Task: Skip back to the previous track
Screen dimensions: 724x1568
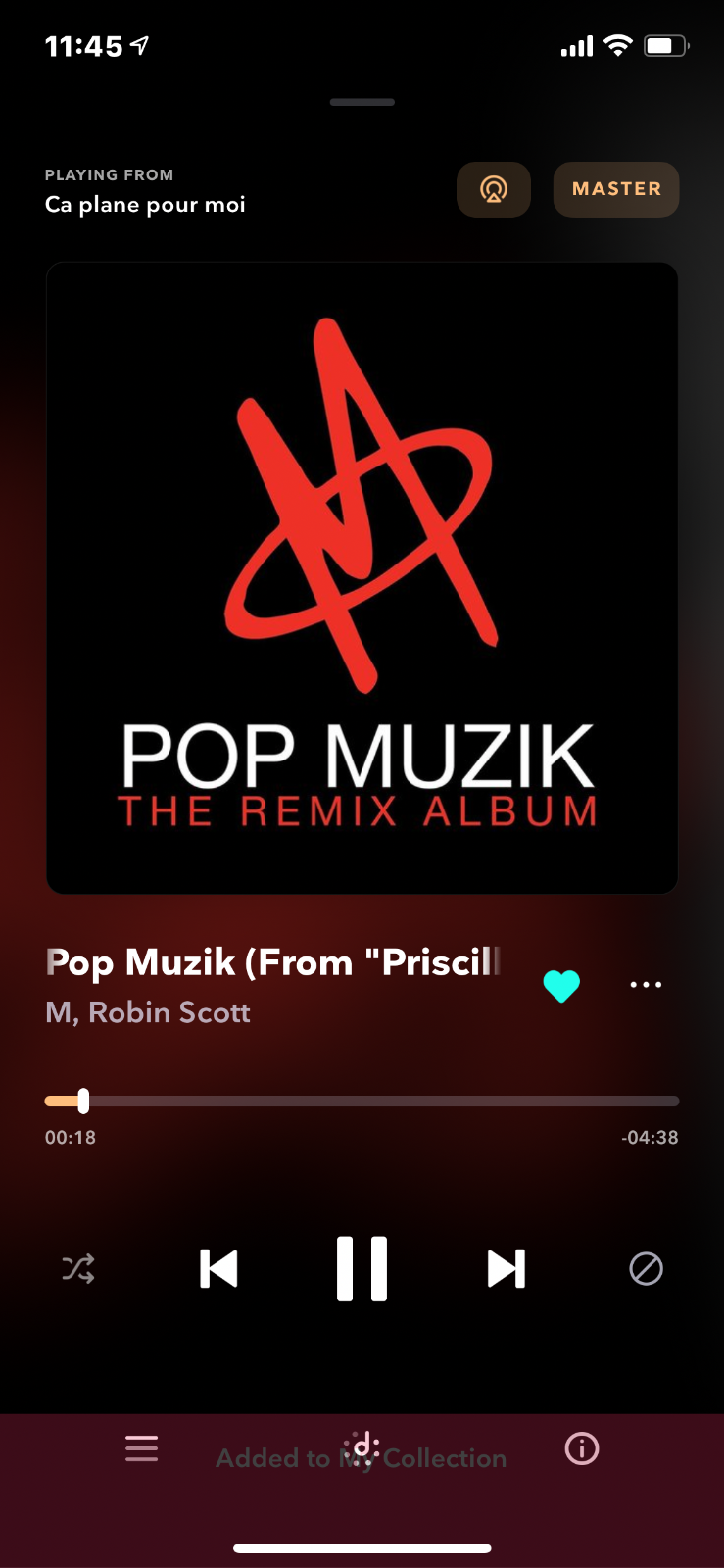Action: [x=218, y=1269]
